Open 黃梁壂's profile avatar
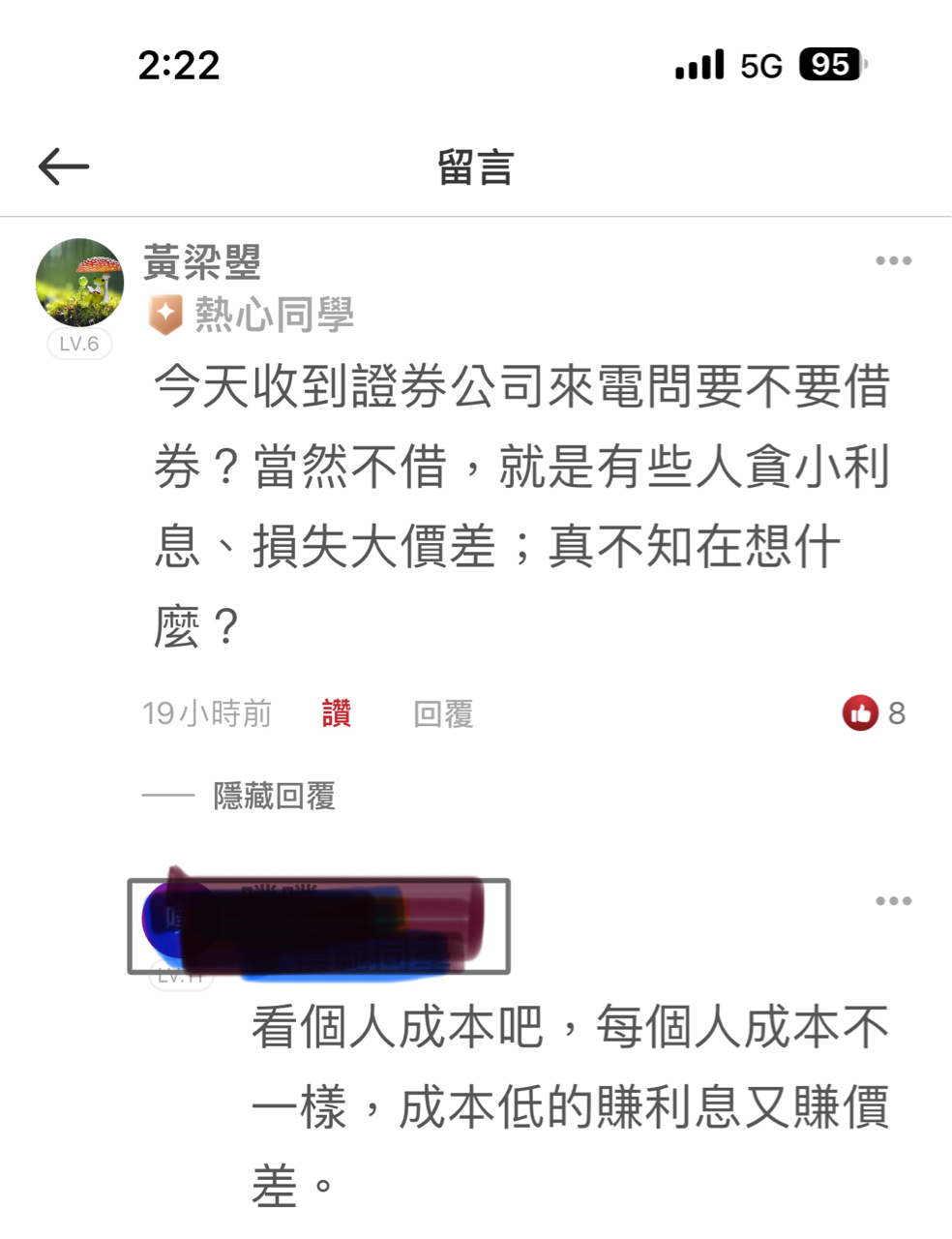Screen dimensions: 952x1239 coord(79,283)
